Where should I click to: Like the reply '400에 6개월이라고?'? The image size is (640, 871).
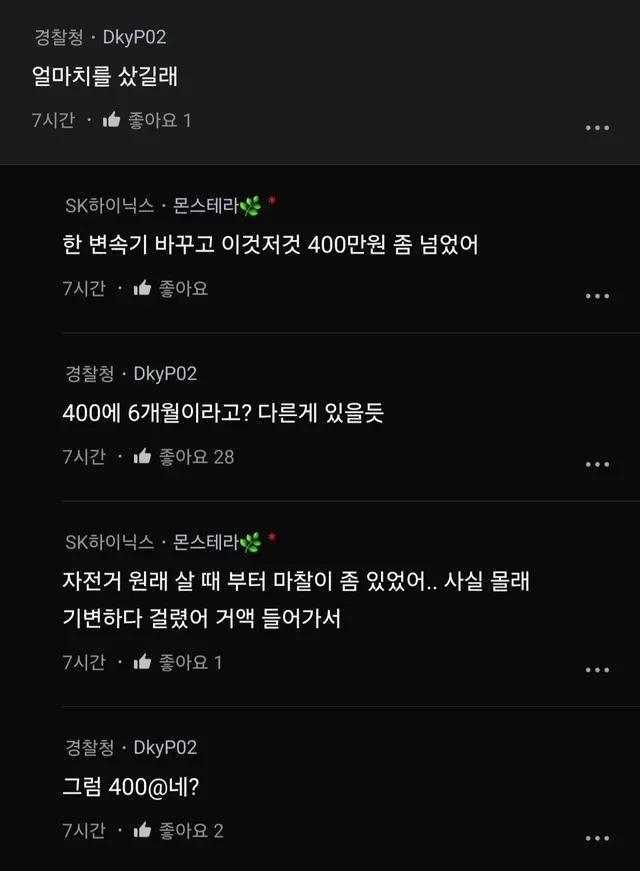pos(143,456)
